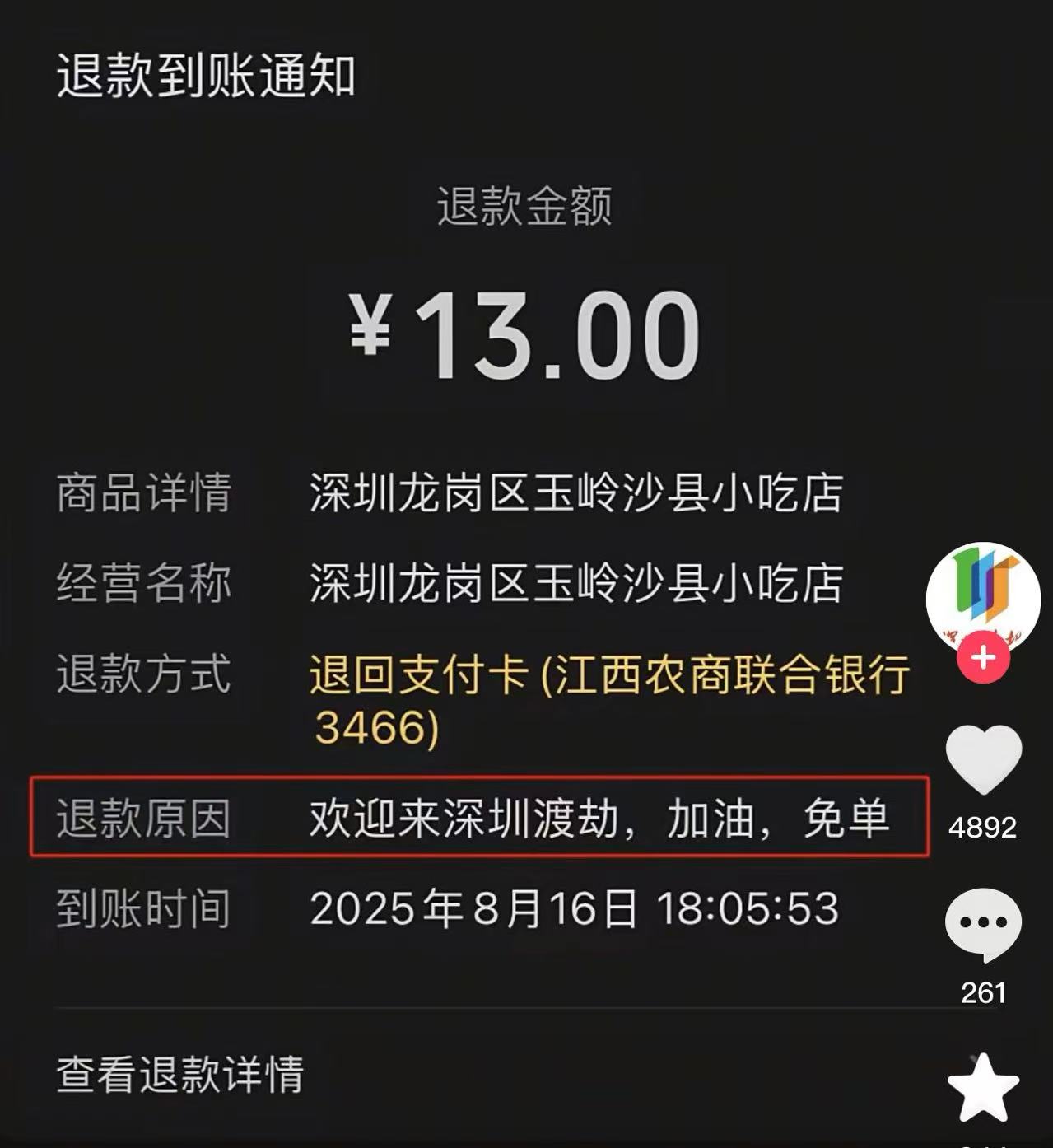
Task: Follow the creator with the red plus button
Action: coord(983,658)
